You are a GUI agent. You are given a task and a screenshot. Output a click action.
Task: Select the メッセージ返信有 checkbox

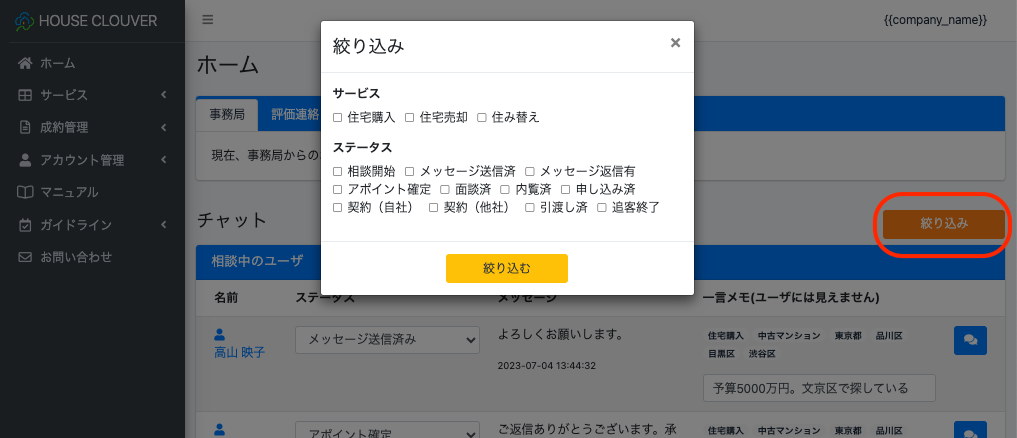pos(530,172)
